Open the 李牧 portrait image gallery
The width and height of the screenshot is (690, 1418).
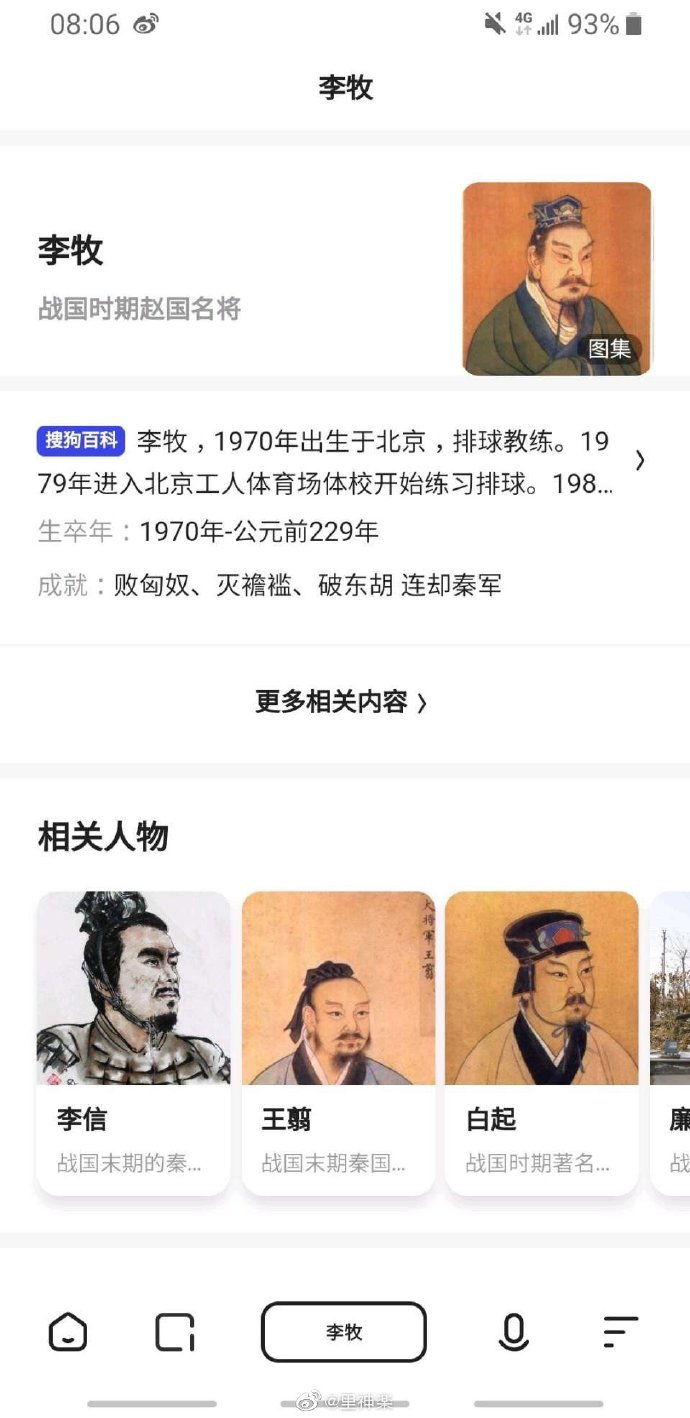pyautogui.click(x=557, y=278)
